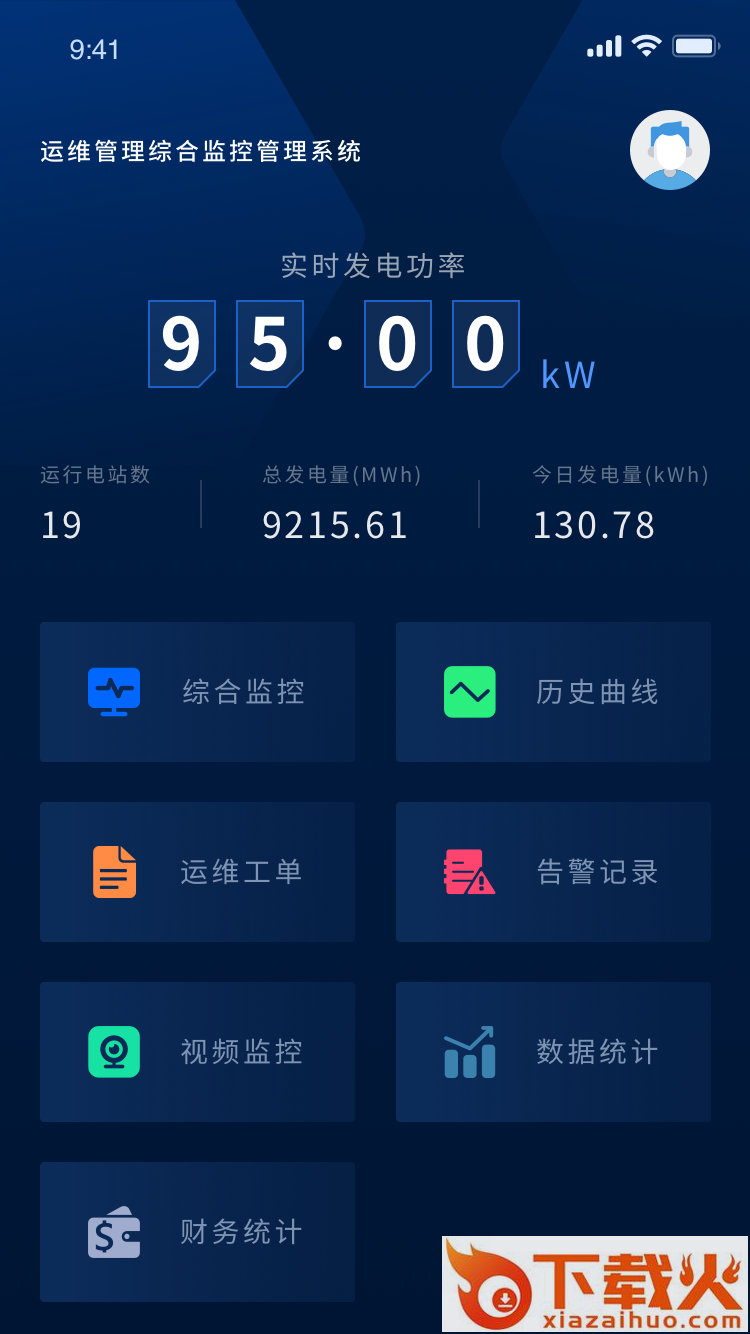Click the 运维工单 card label
Screen dimensions: 750x1334
[241, 871]
